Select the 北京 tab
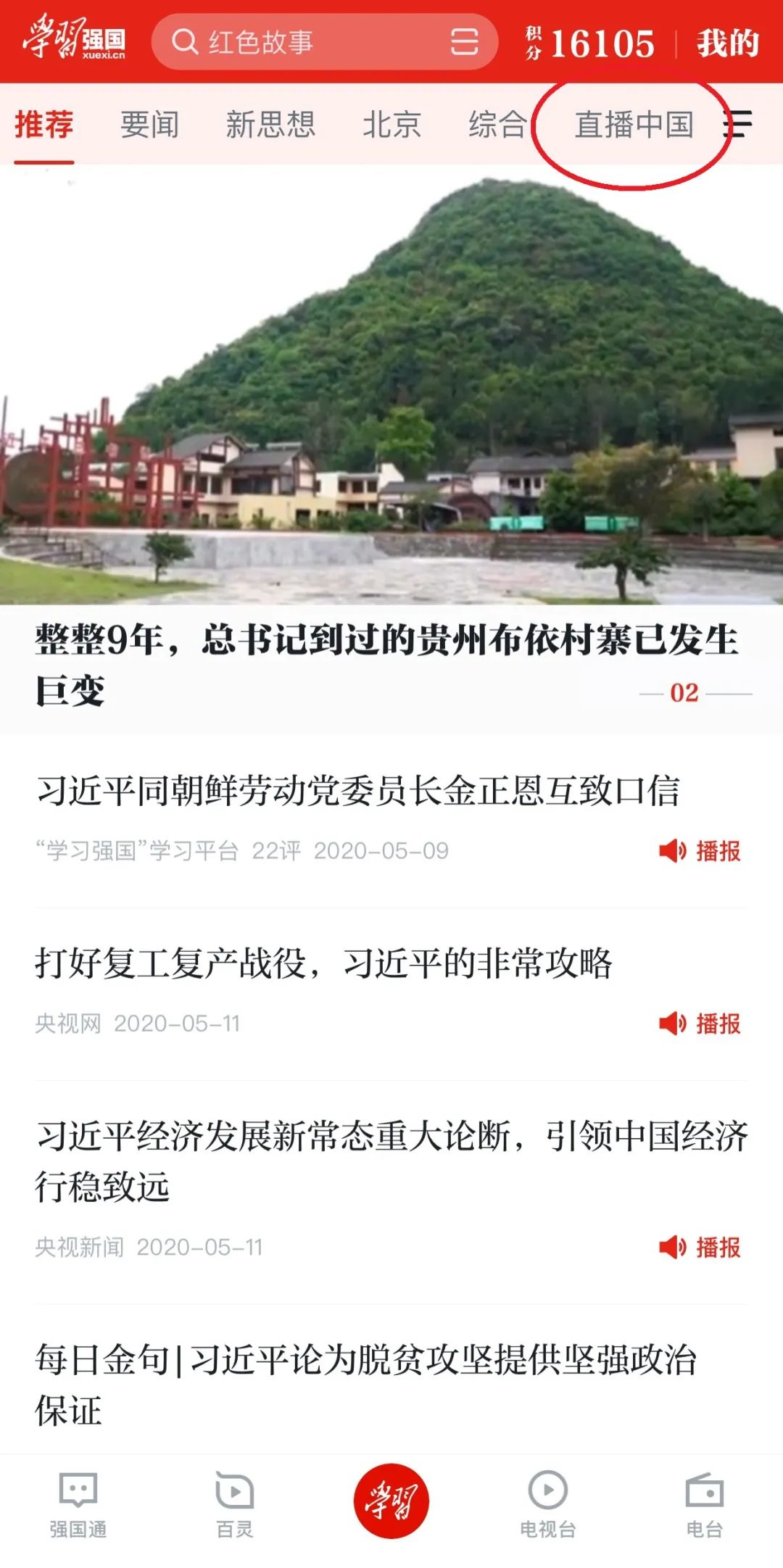This screenshot has height=1568, width=783. (x=391, y=125)
